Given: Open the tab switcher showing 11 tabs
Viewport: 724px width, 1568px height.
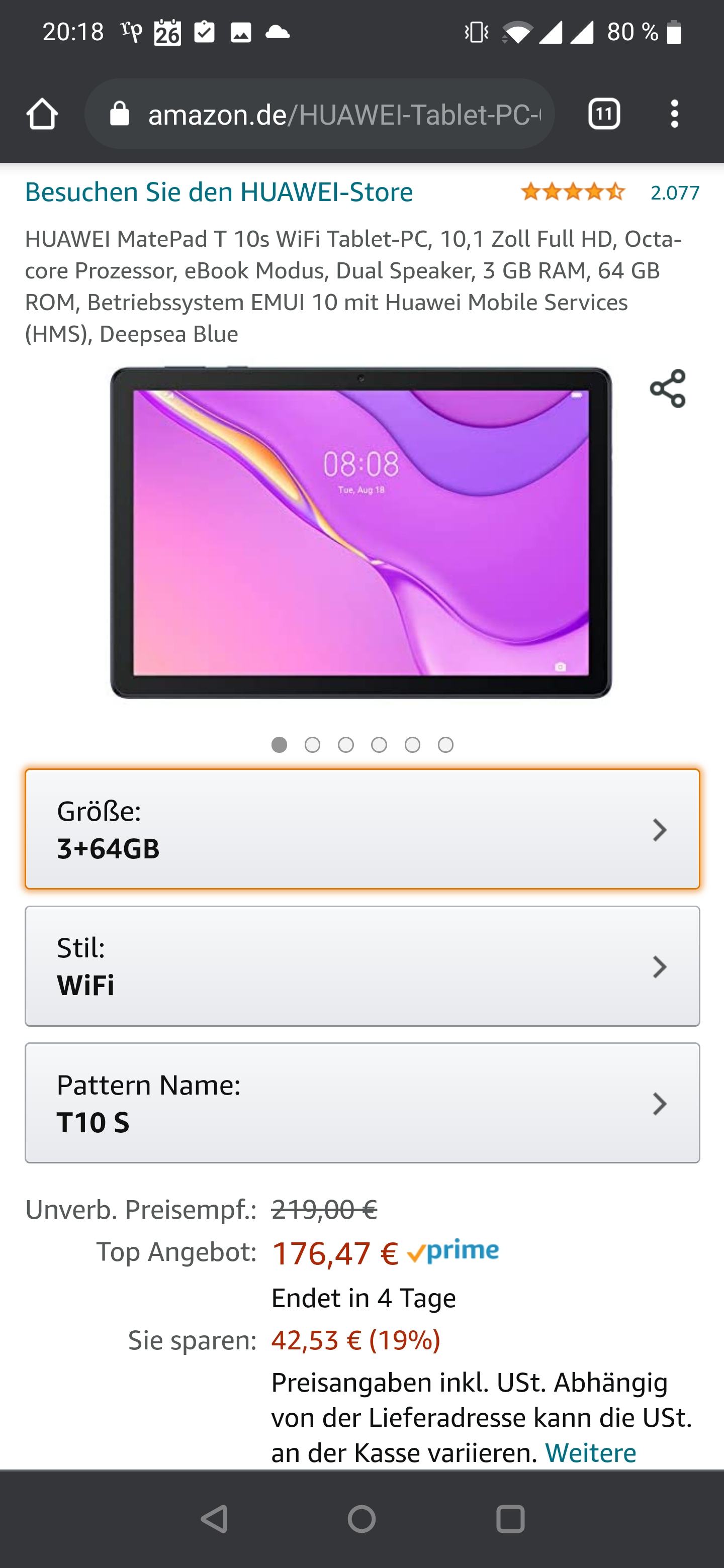Looking at the screenshot, I should coord(603,114).
